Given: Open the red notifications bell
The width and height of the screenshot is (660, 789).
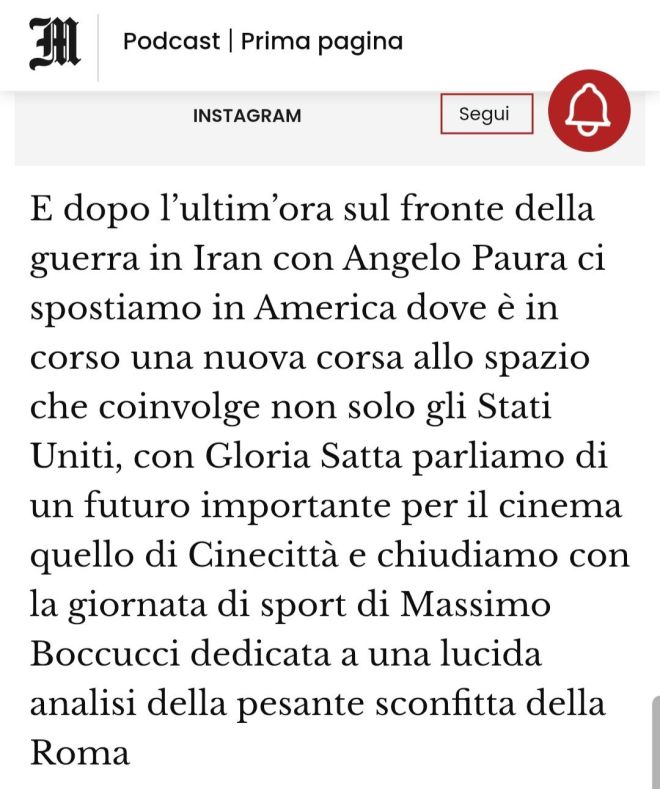Looking at the screenshot, I should [x=589, y=111].
